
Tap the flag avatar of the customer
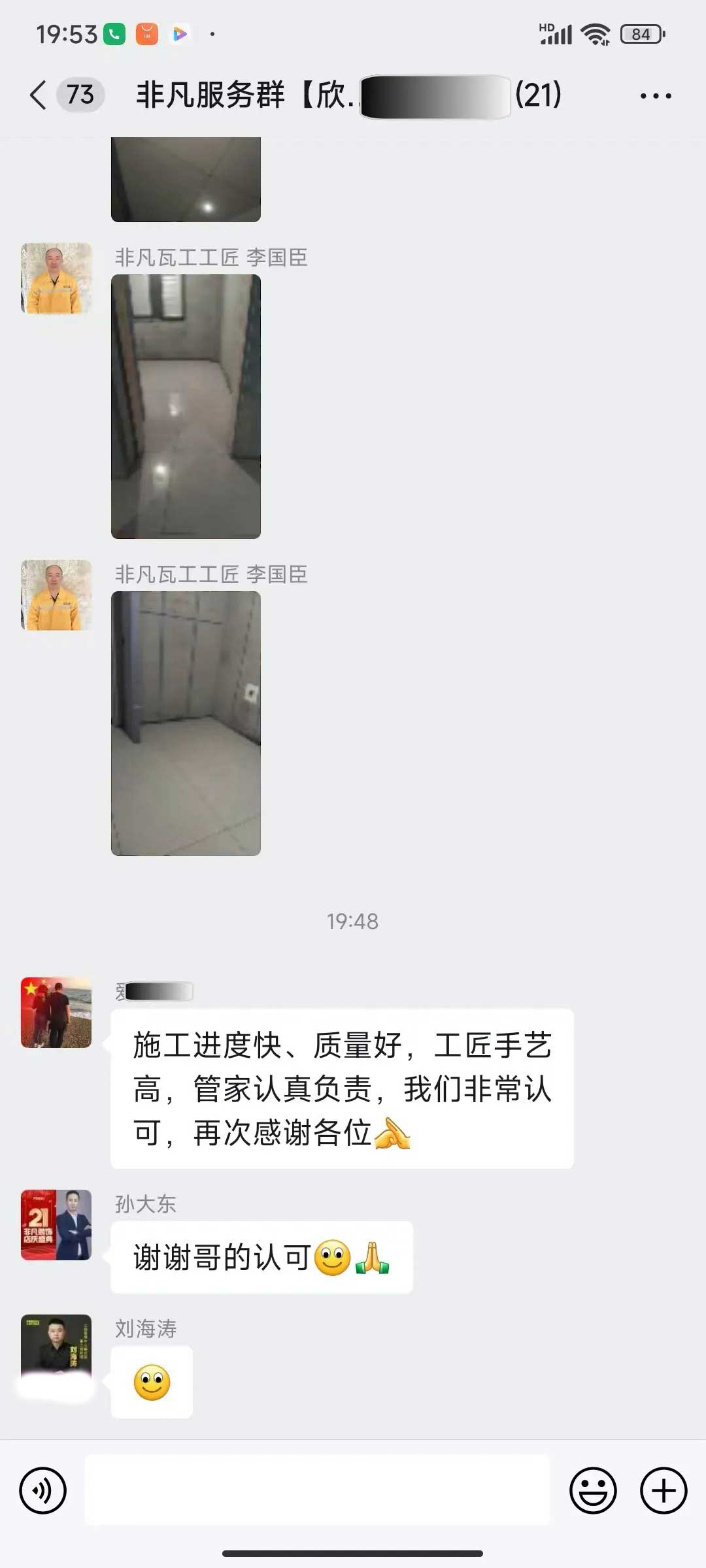coord(56,1012)
